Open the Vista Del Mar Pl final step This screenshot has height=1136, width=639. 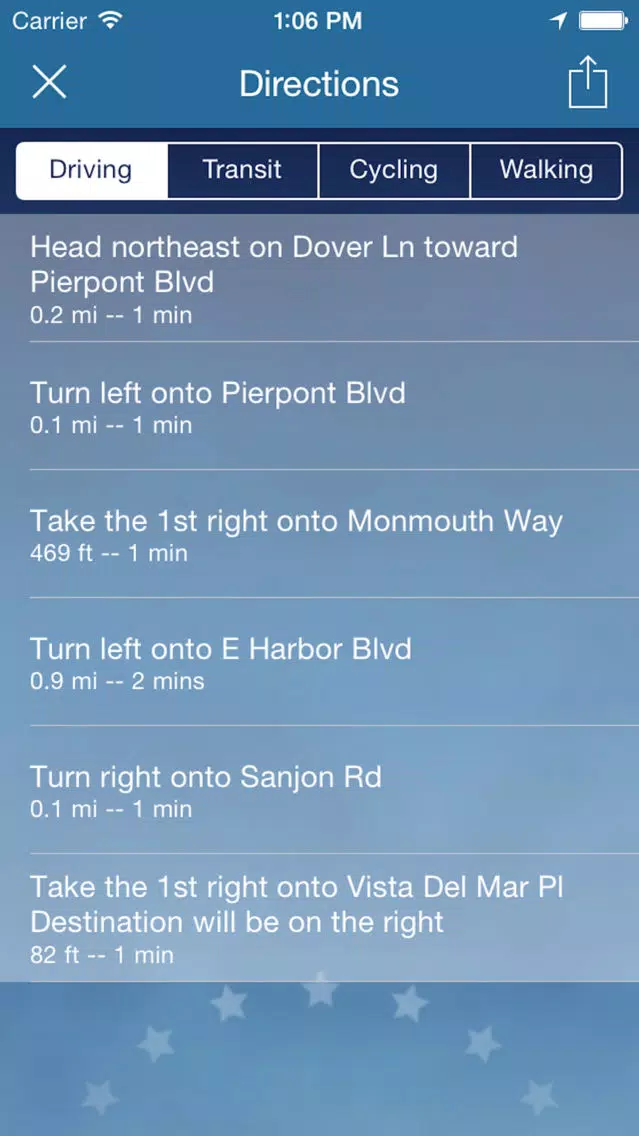point(320,918)
